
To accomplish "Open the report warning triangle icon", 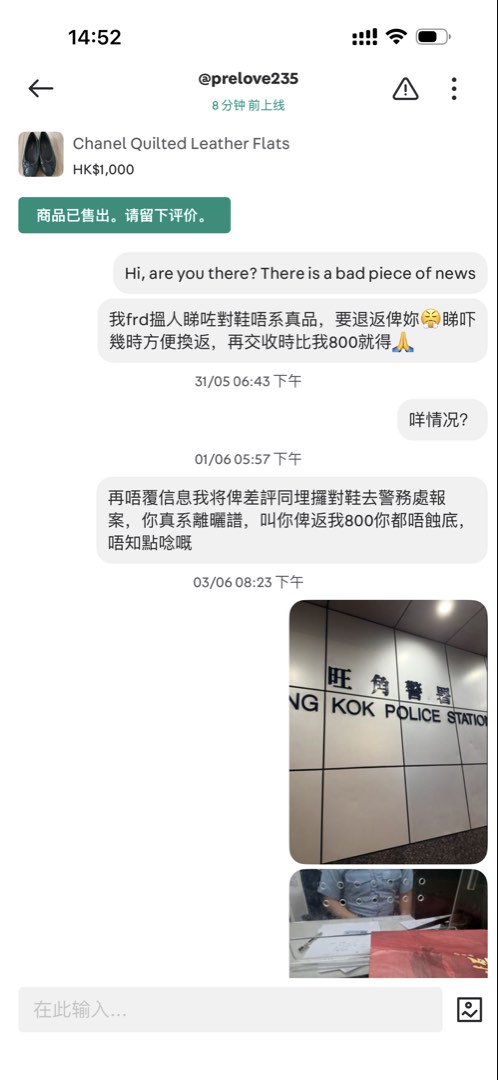I will coord(405,88).
